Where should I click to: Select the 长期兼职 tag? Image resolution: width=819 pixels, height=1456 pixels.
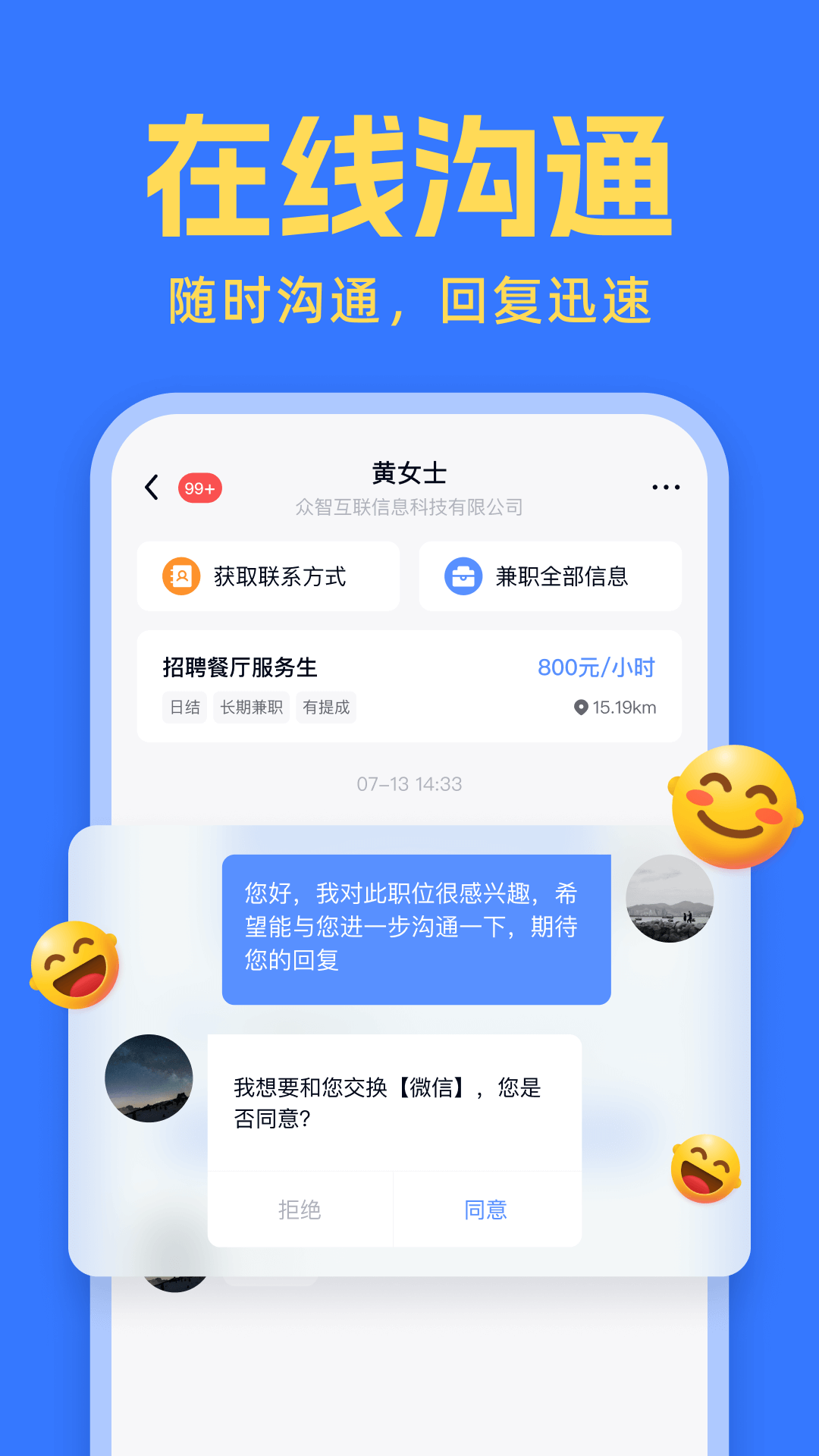pyautogui.click(x=251, y=707)
